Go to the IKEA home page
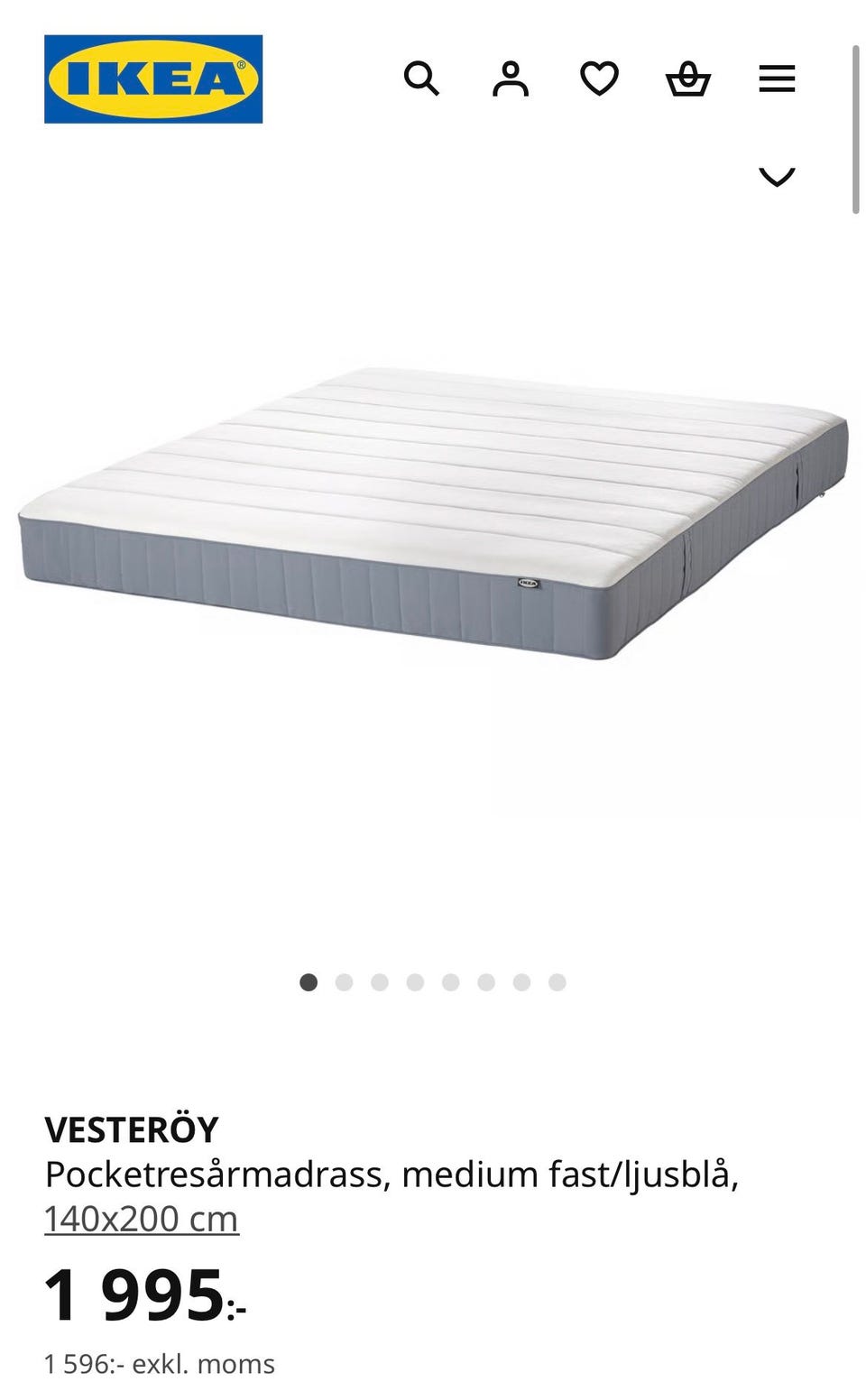 click(x=153, y=79)
